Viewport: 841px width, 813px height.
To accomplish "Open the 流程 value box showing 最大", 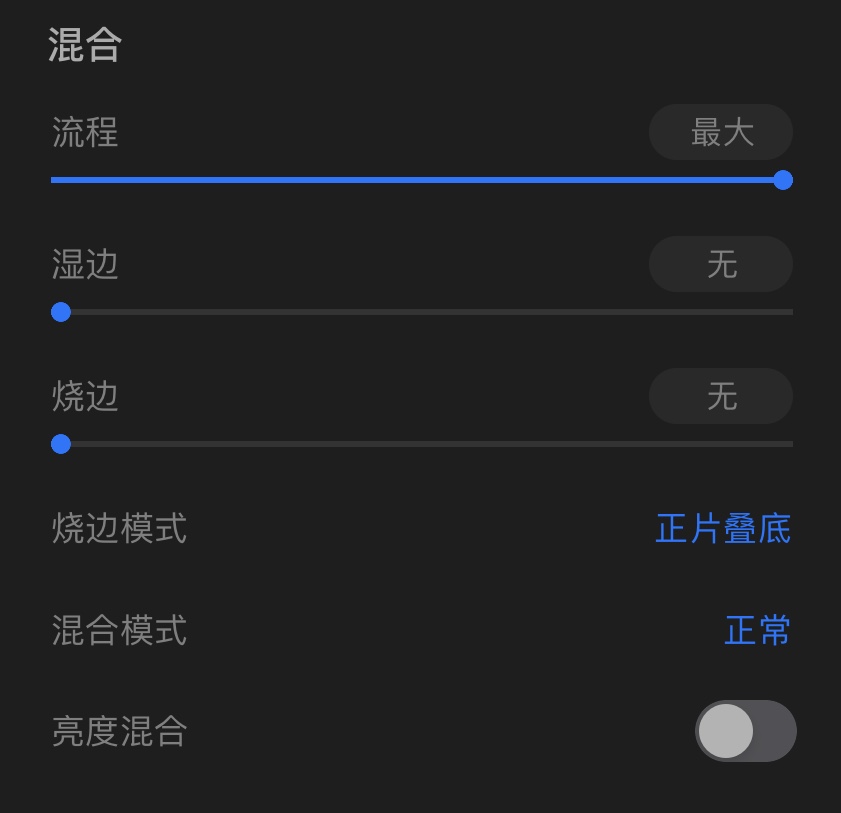I will pos(721,132).
